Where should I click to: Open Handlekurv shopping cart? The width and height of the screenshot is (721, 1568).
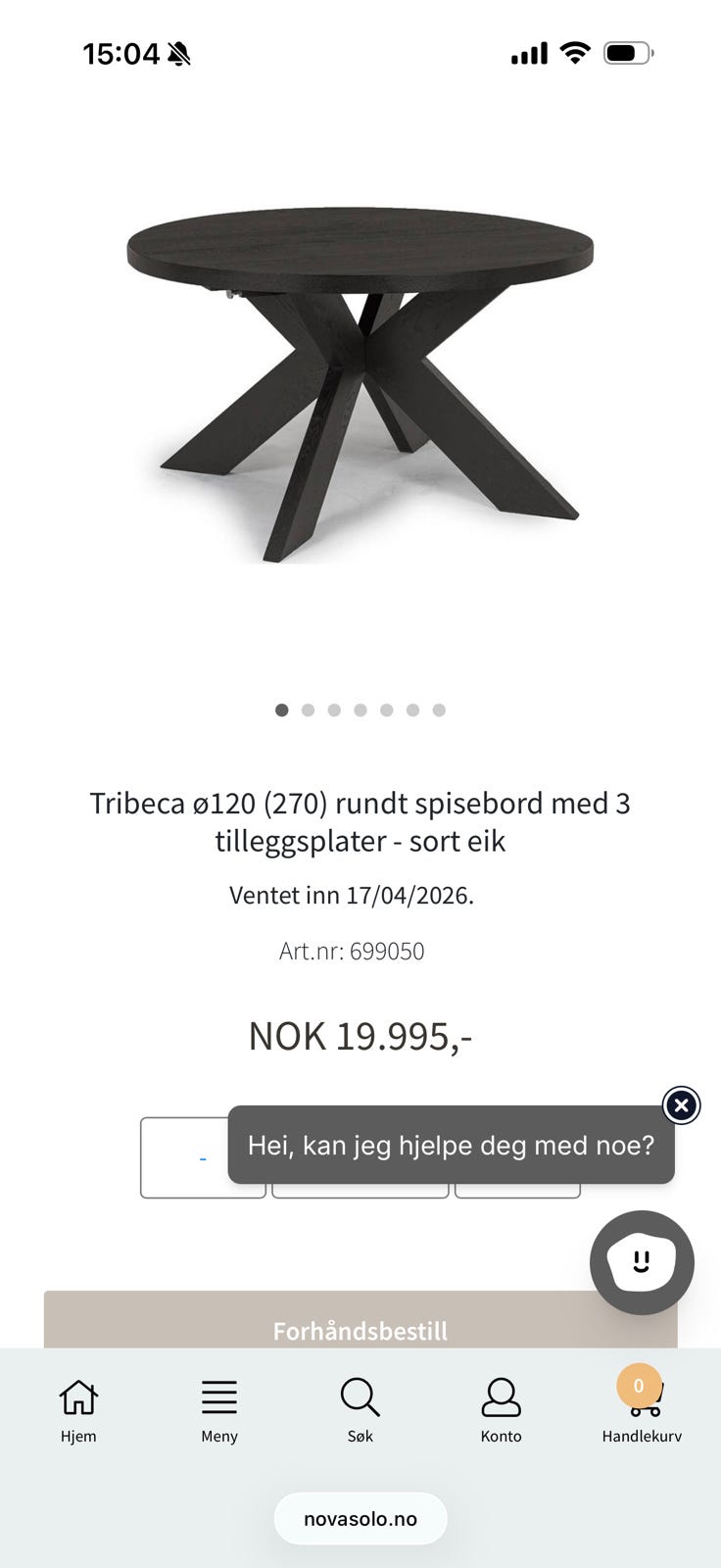pyautogui.click(x=642, y=1409)
